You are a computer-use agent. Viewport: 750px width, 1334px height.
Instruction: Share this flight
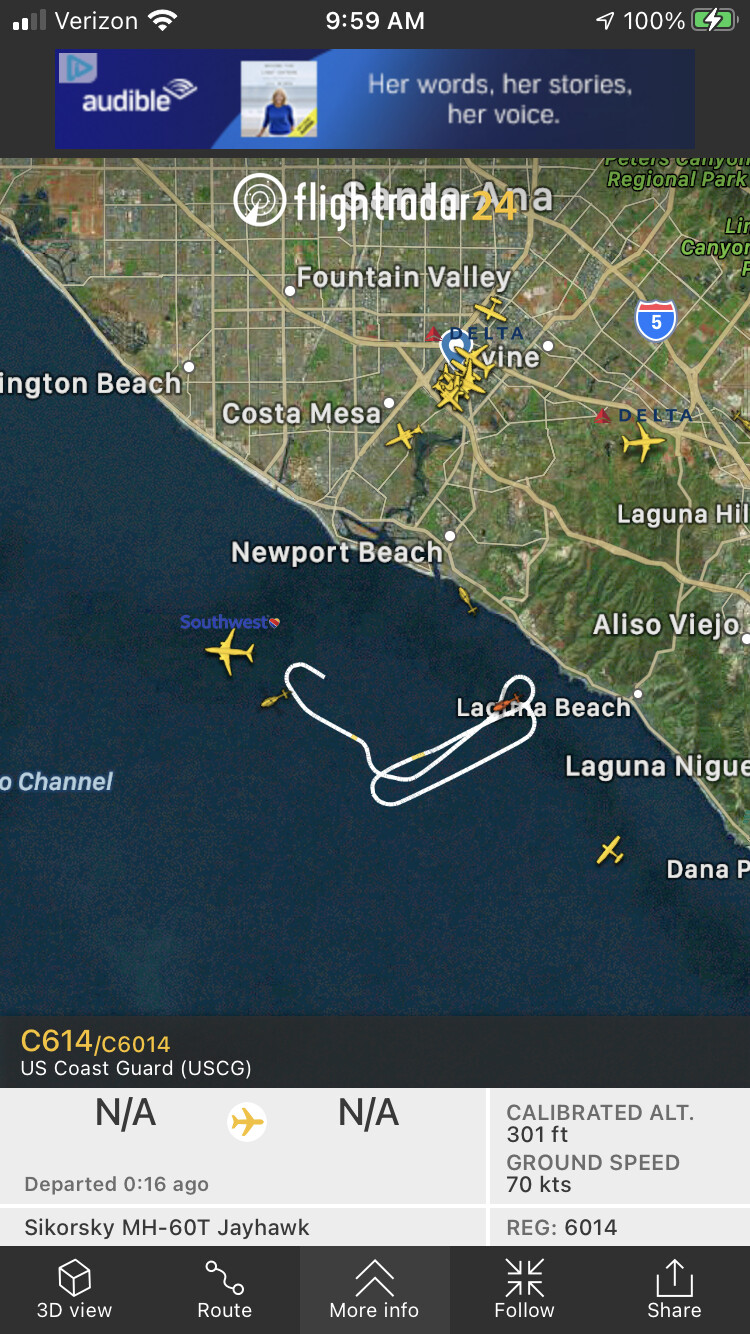[x=674, y=1289]
